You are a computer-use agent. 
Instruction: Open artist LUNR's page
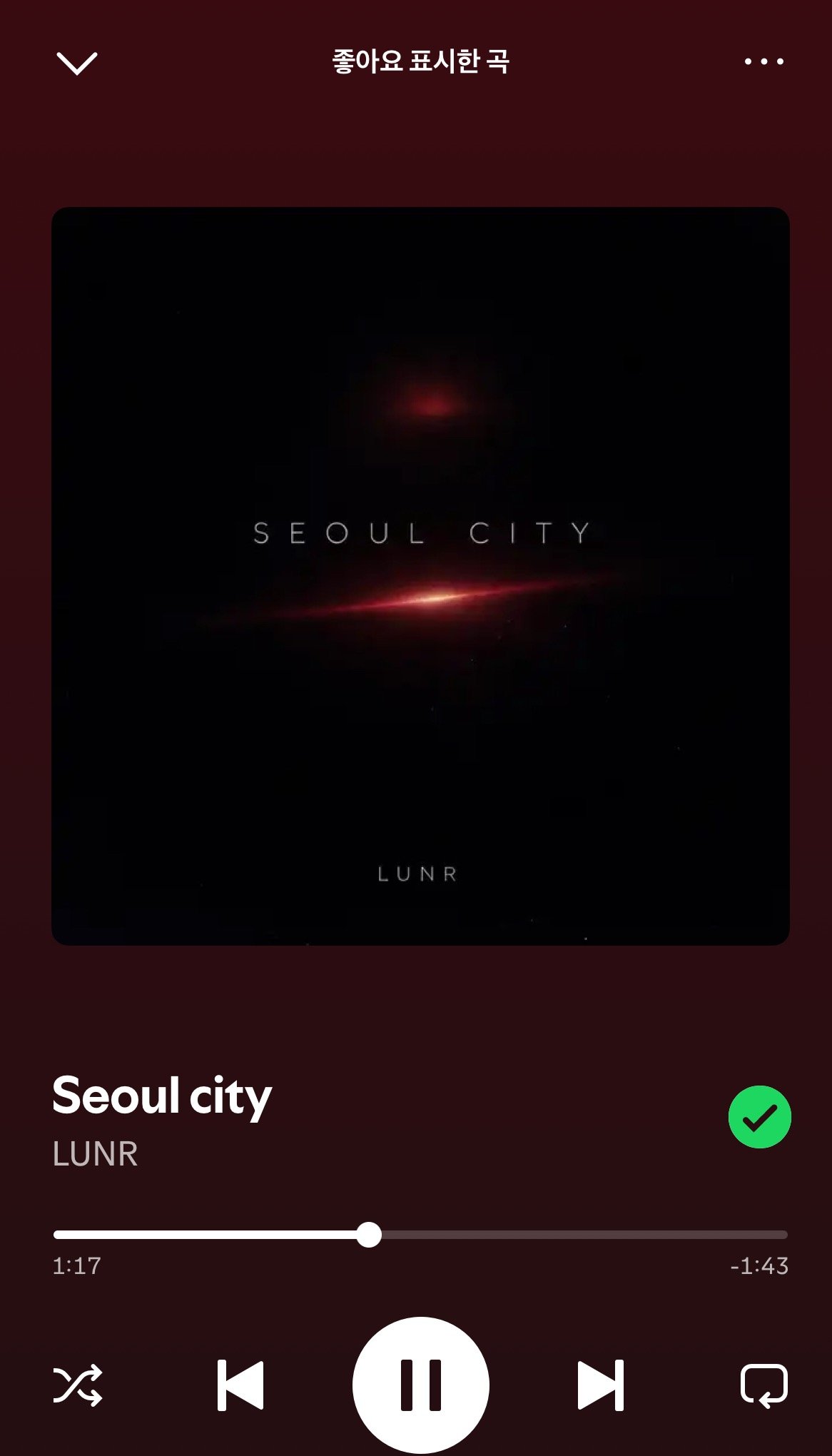(x=95, y=1154)
